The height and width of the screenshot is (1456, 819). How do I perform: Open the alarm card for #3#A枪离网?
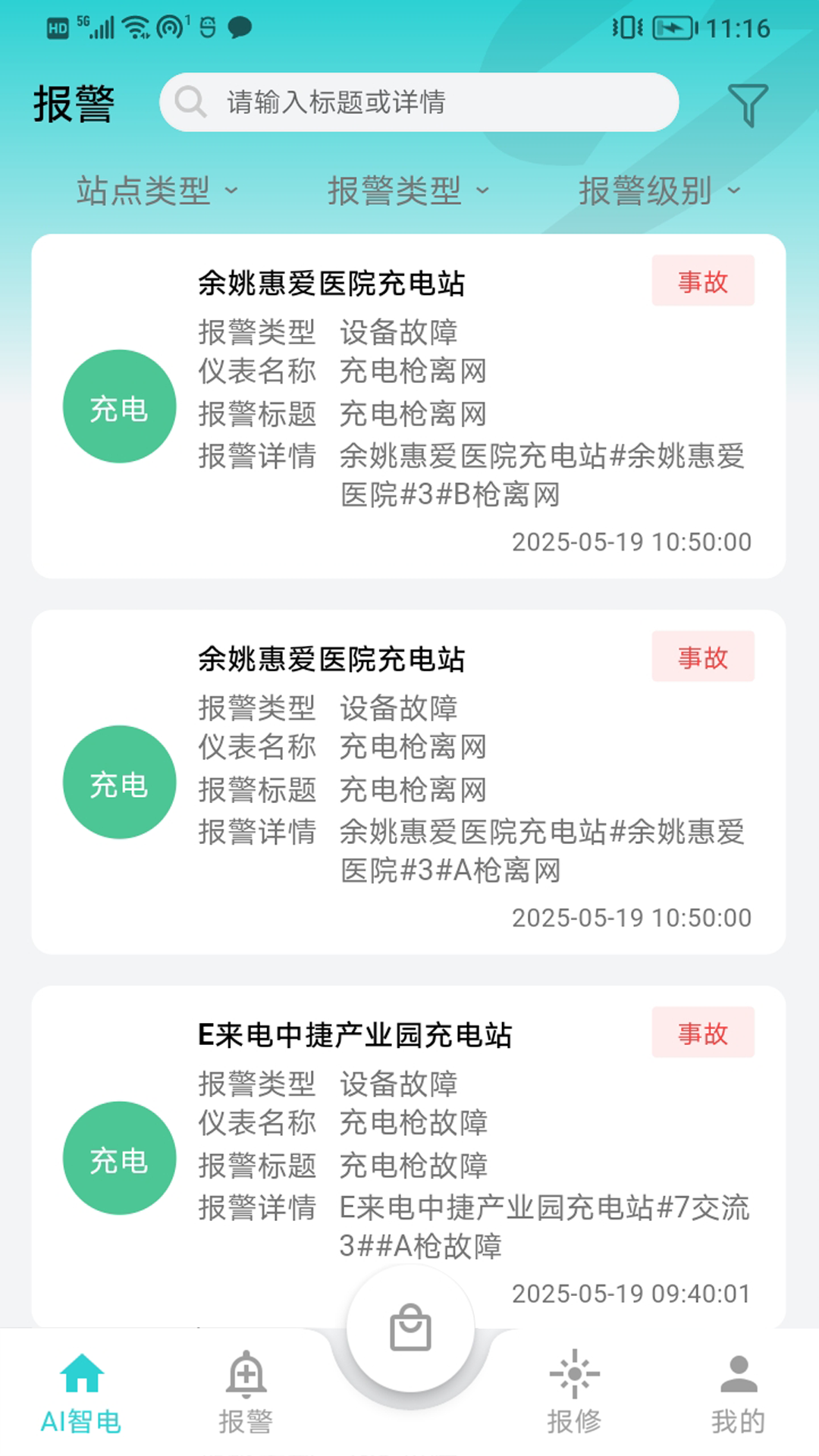[408, 782]
